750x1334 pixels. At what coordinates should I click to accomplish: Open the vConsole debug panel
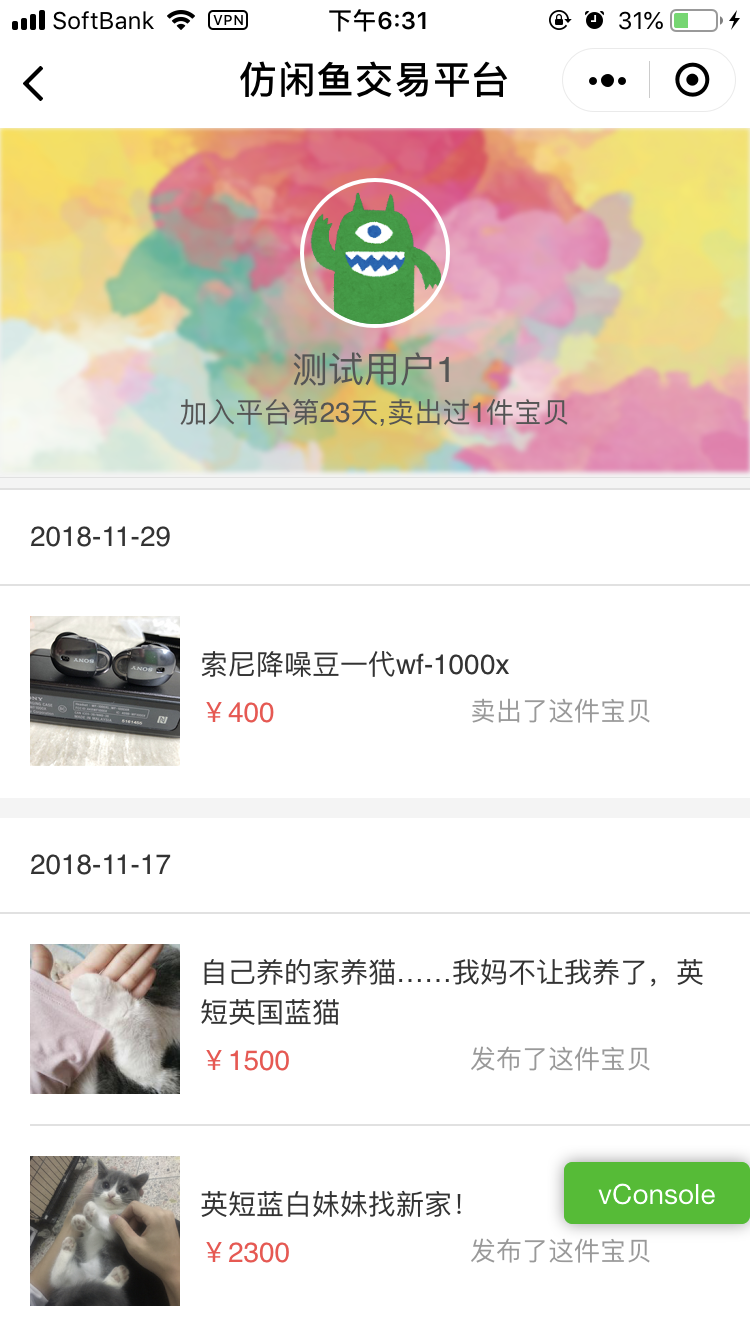[656, 1194]
